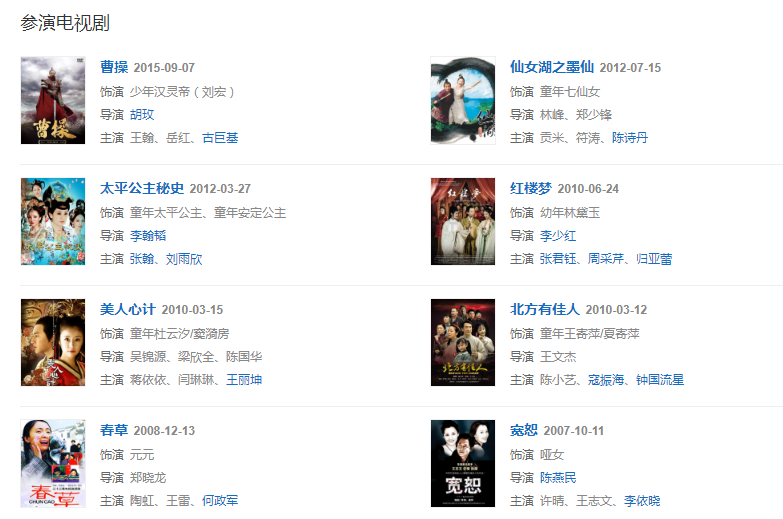This screenshot has width=783, height=519.
Task: Open director 胡玫's page
Action: (x=142, y=114)
